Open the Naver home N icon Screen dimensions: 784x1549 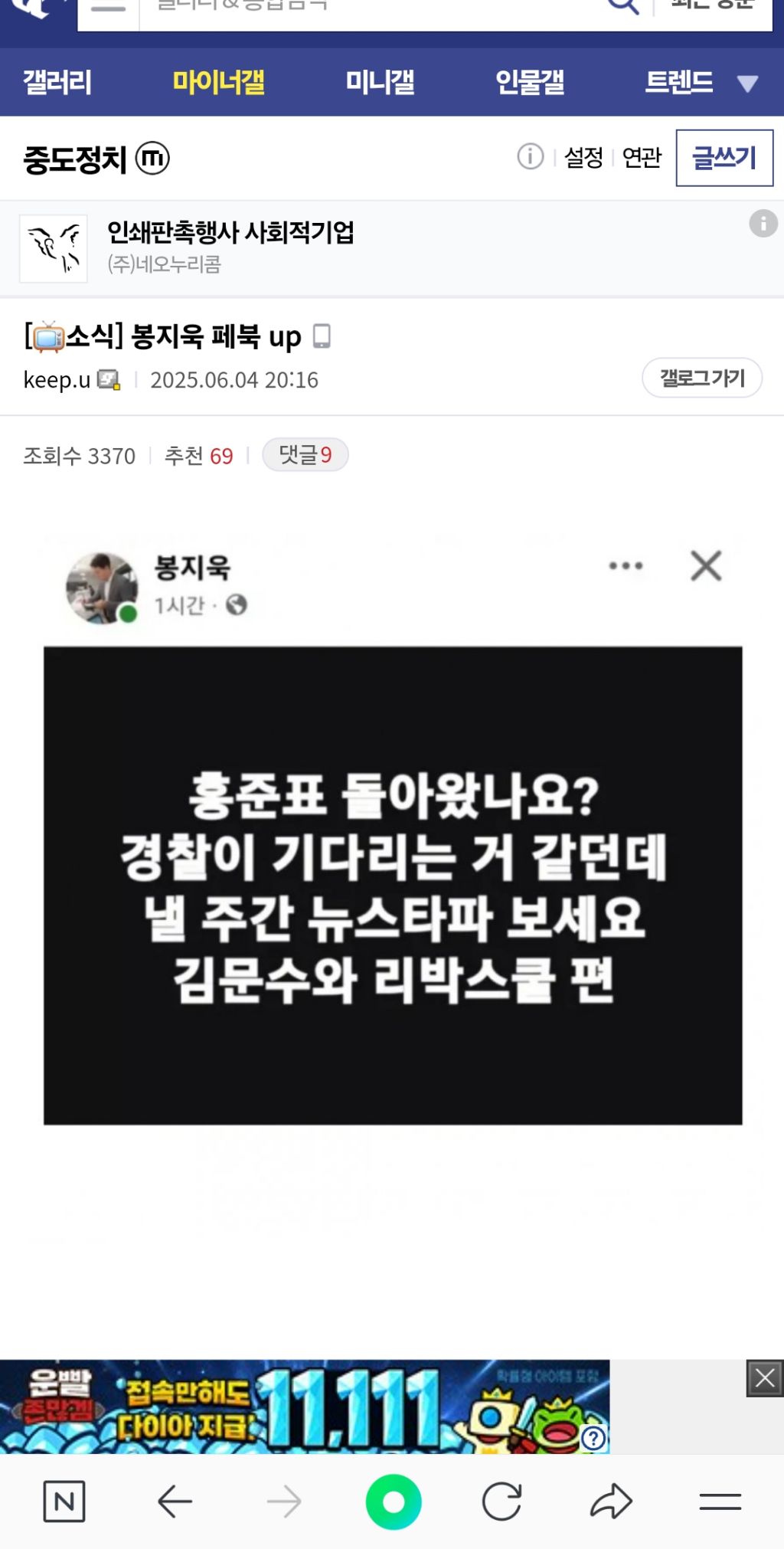tap(64, 1501)
